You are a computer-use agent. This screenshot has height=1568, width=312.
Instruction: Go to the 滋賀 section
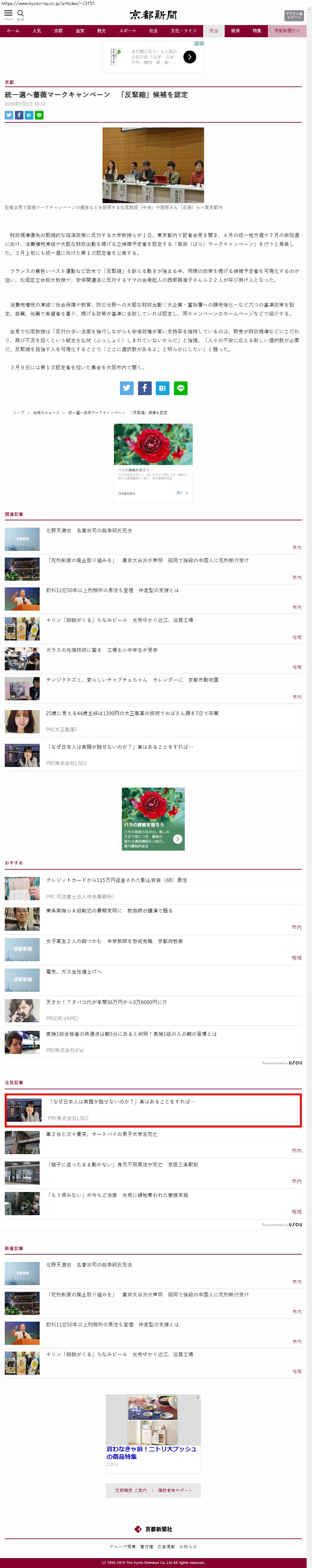pyautogui.click(x=80, y=31)
